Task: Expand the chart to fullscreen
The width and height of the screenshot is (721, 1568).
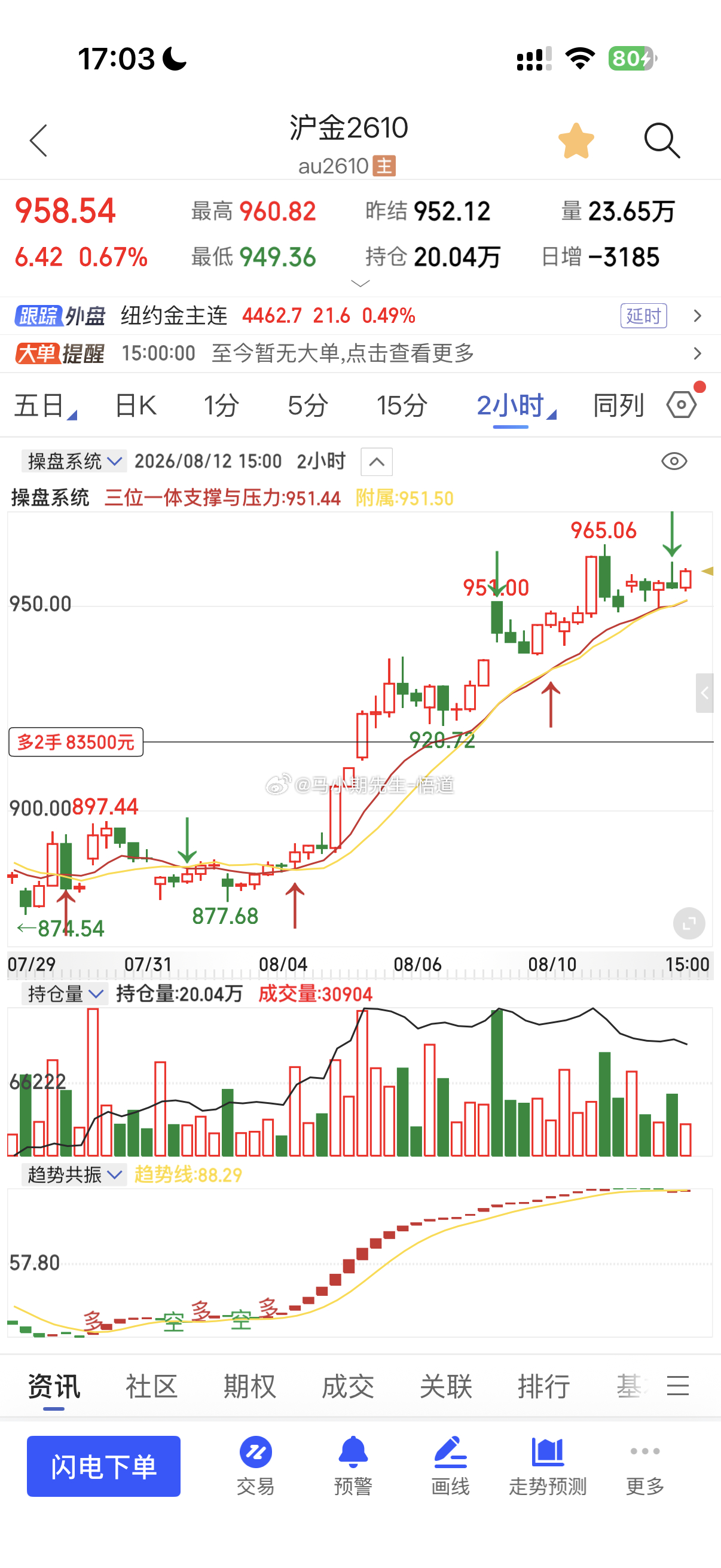Action: pos(689,923)
